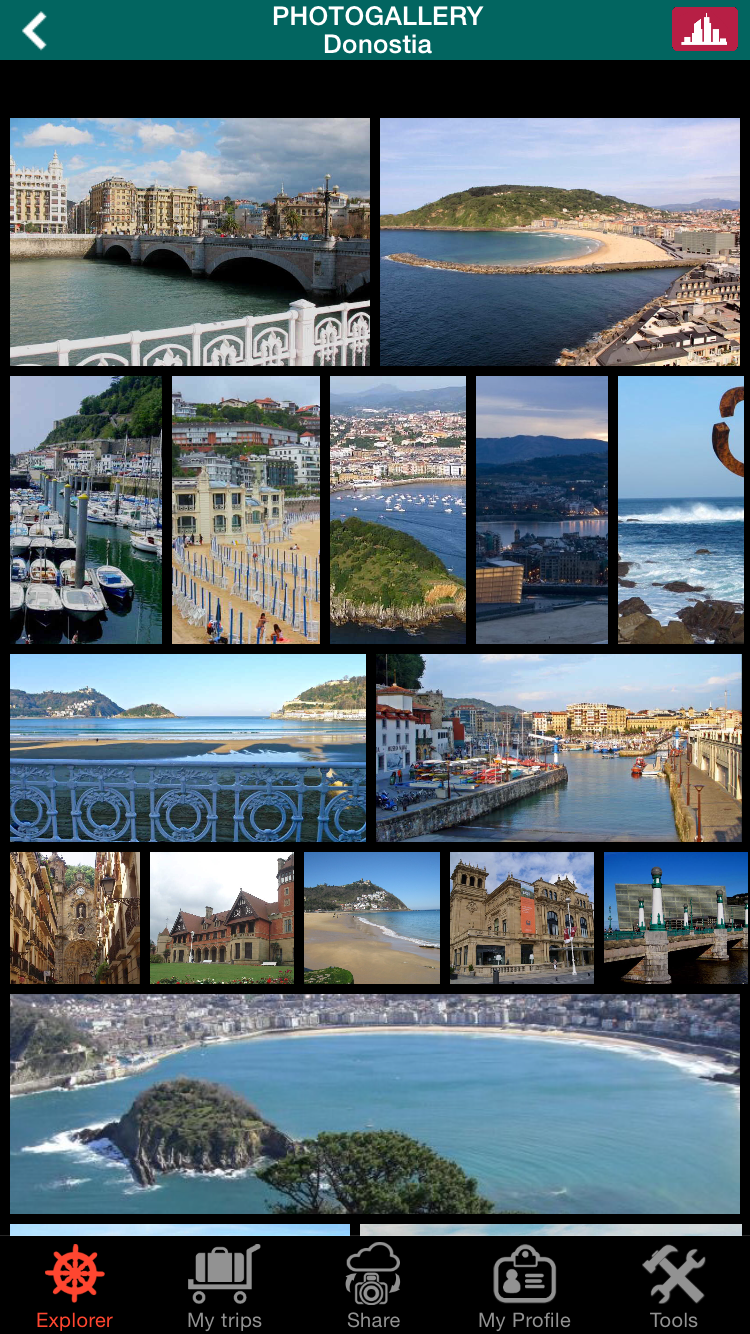Open the My trips tab
The width and height of the screenshot is (750, 1334).
pyautogui.click(x=224, y=1287)
